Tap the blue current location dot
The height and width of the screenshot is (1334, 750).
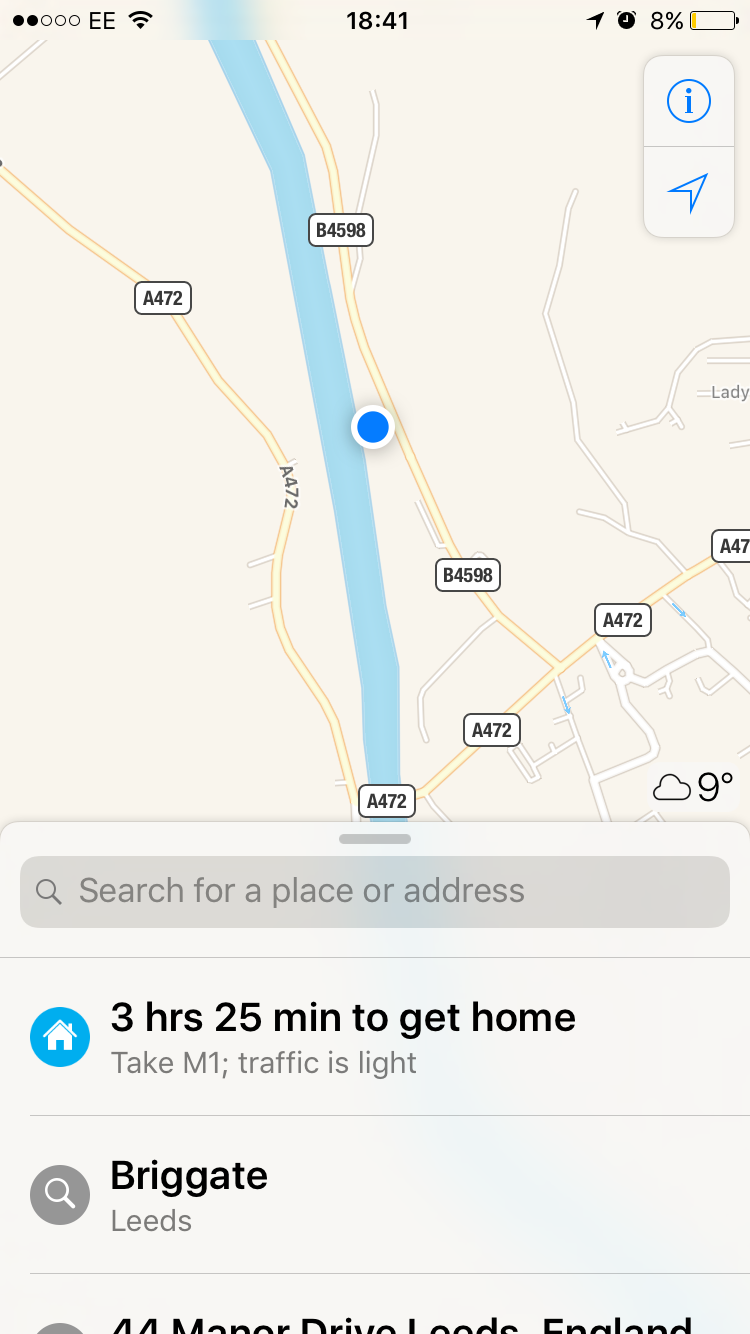(373, 427)
